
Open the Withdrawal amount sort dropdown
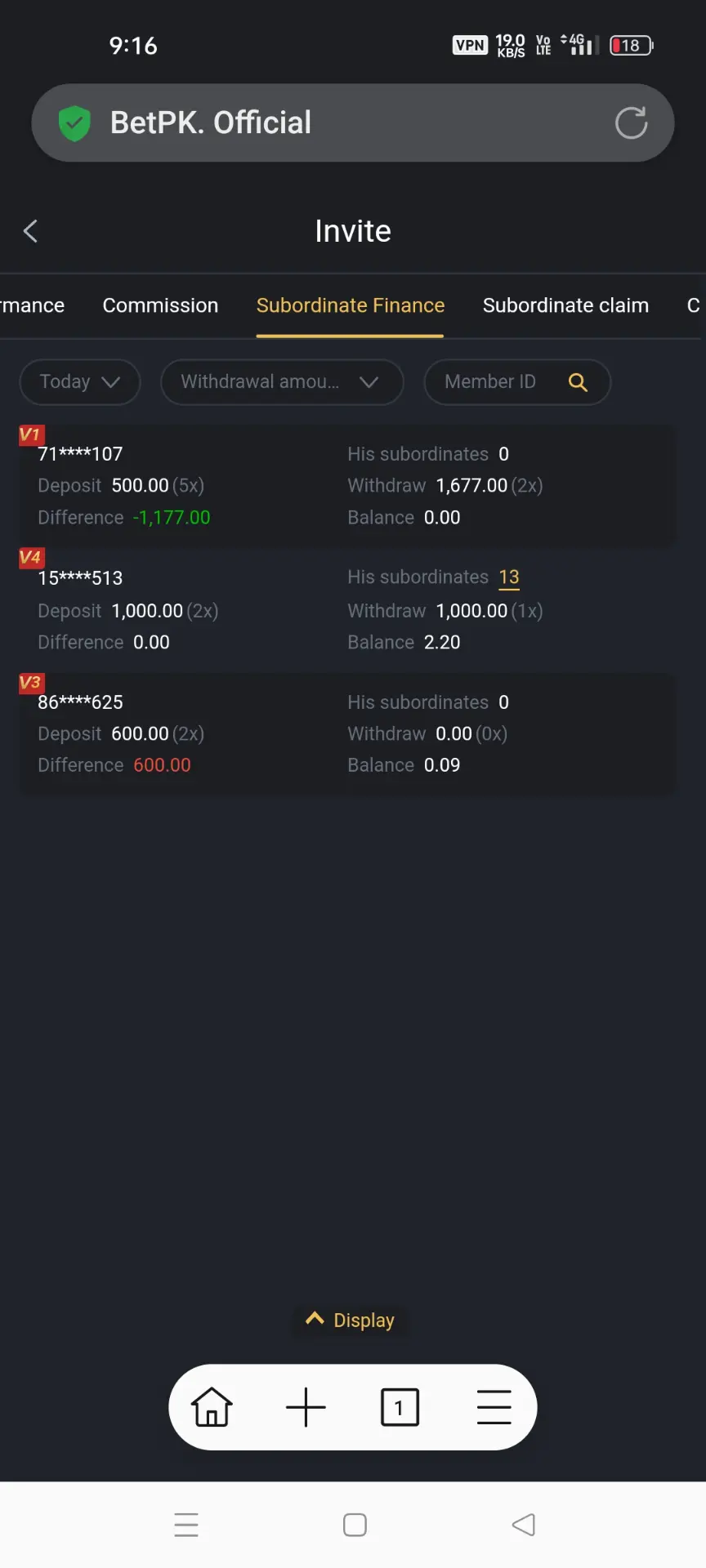(x=282, y=382)
